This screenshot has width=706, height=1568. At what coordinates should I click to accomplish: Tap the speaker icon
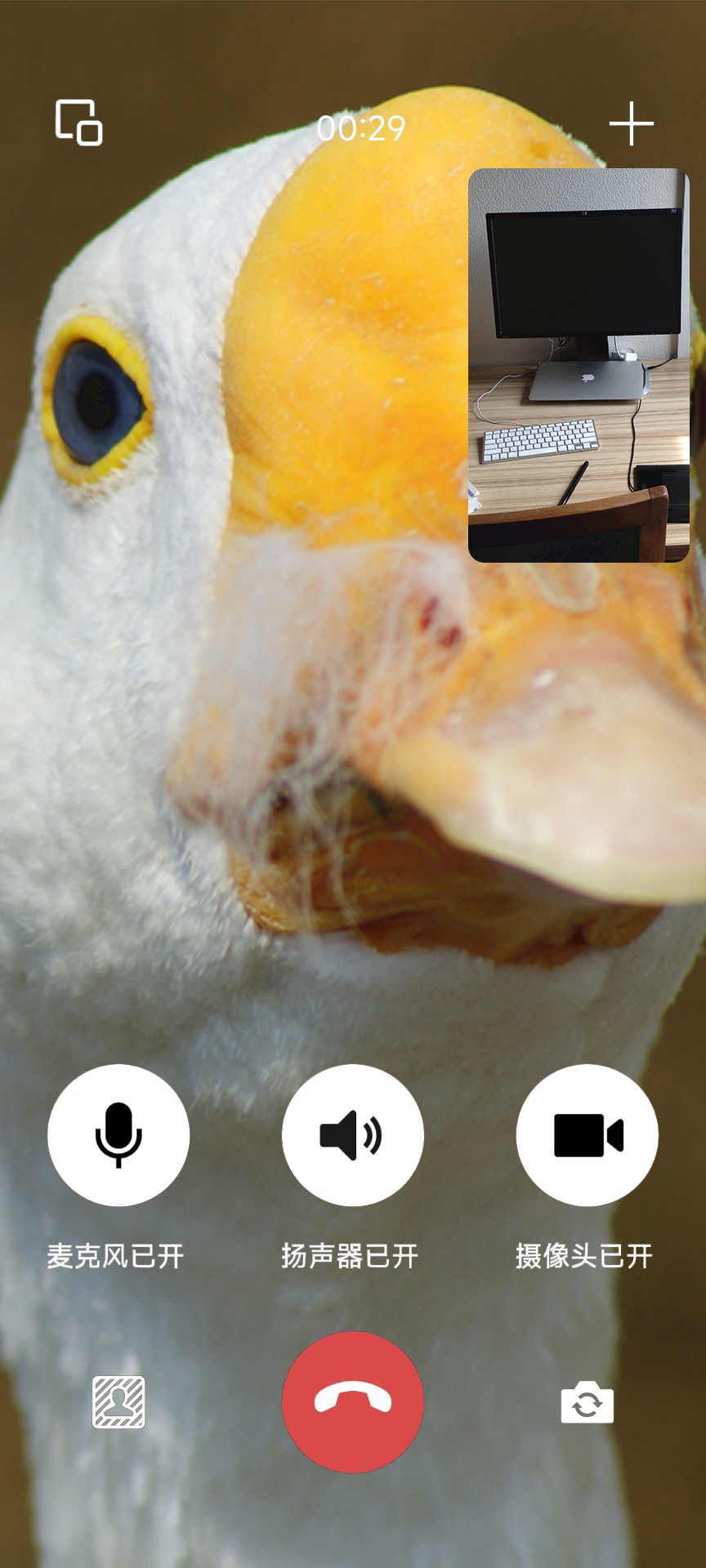(x=353, y=1135)
